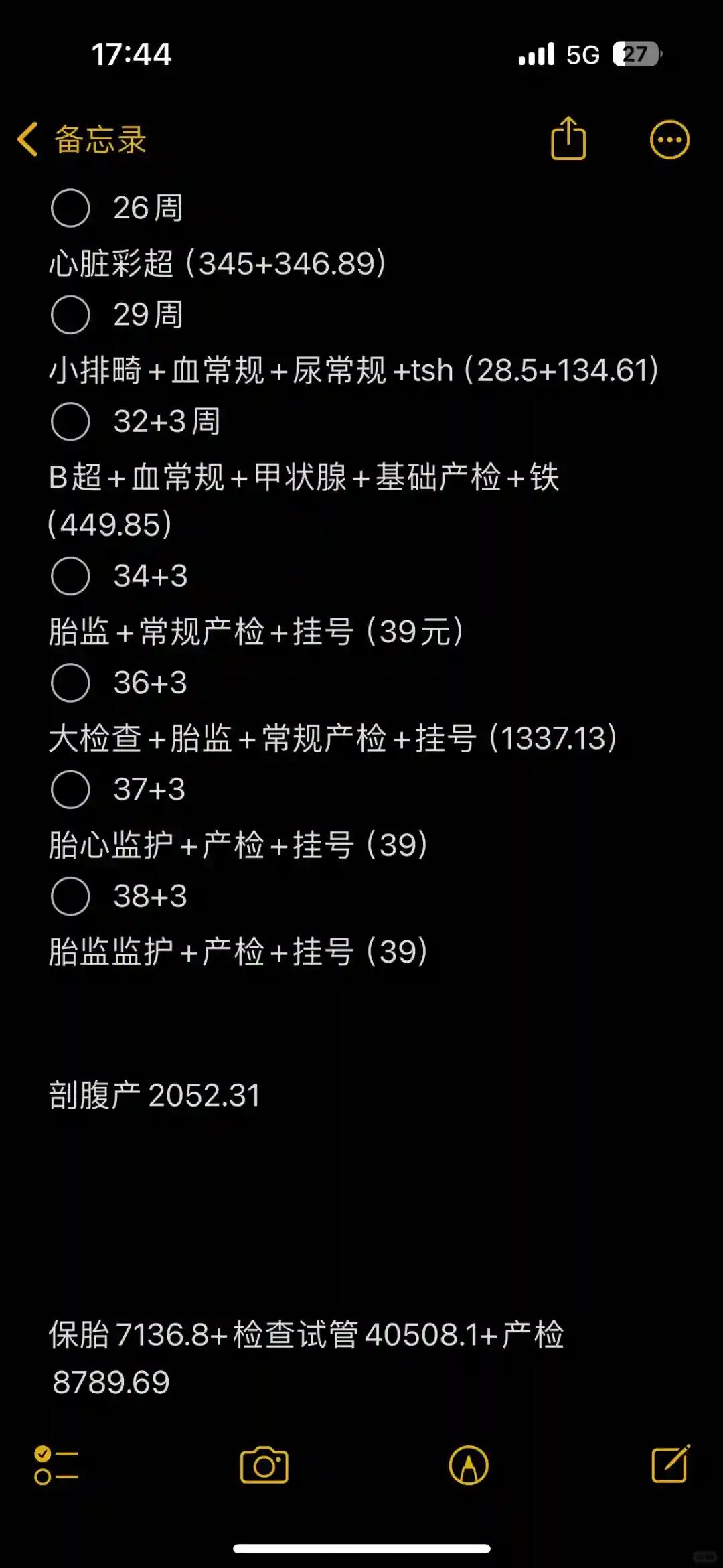Screen dimensions: 723x1568
Task: Share this note
Action: [568, 139]
